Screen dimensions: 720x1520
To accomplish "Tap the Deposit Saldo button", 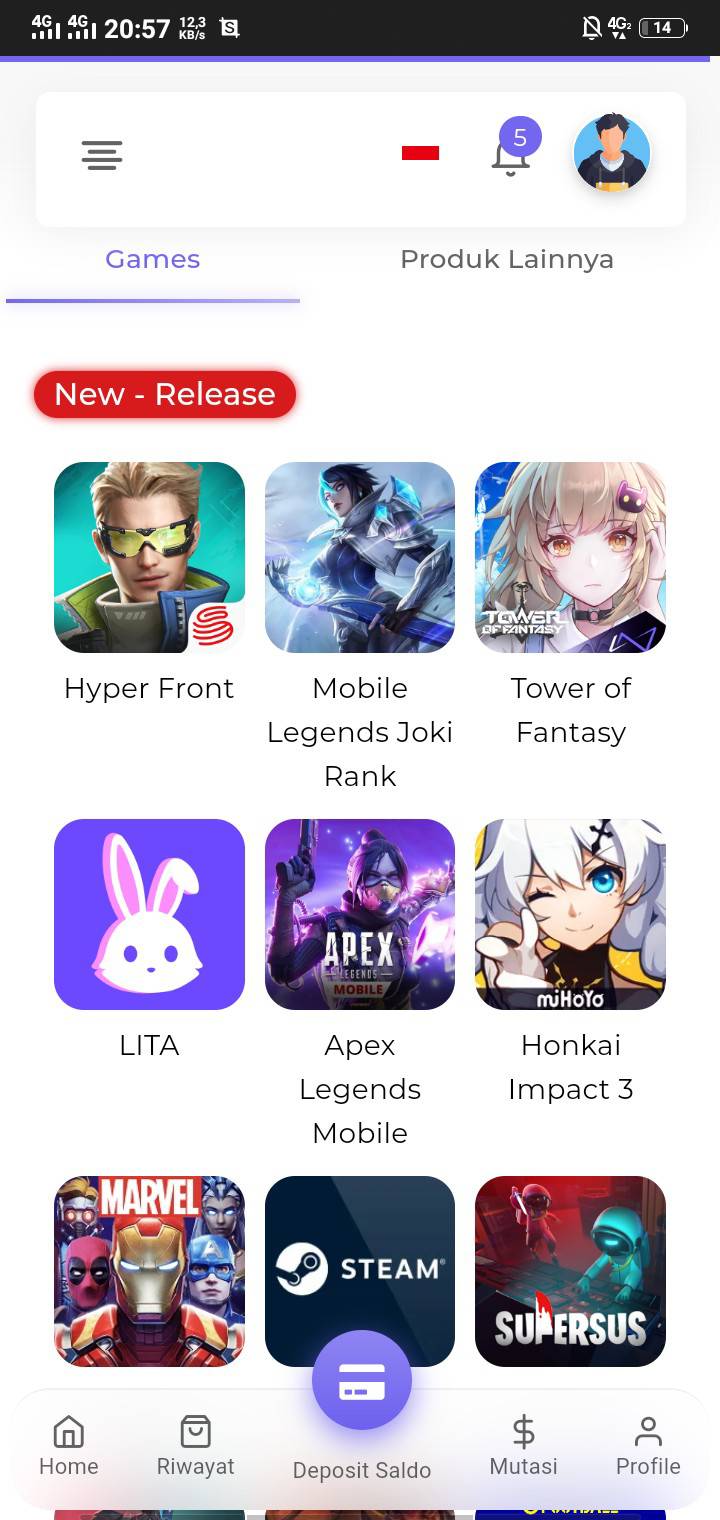I will pos(362,1382).
